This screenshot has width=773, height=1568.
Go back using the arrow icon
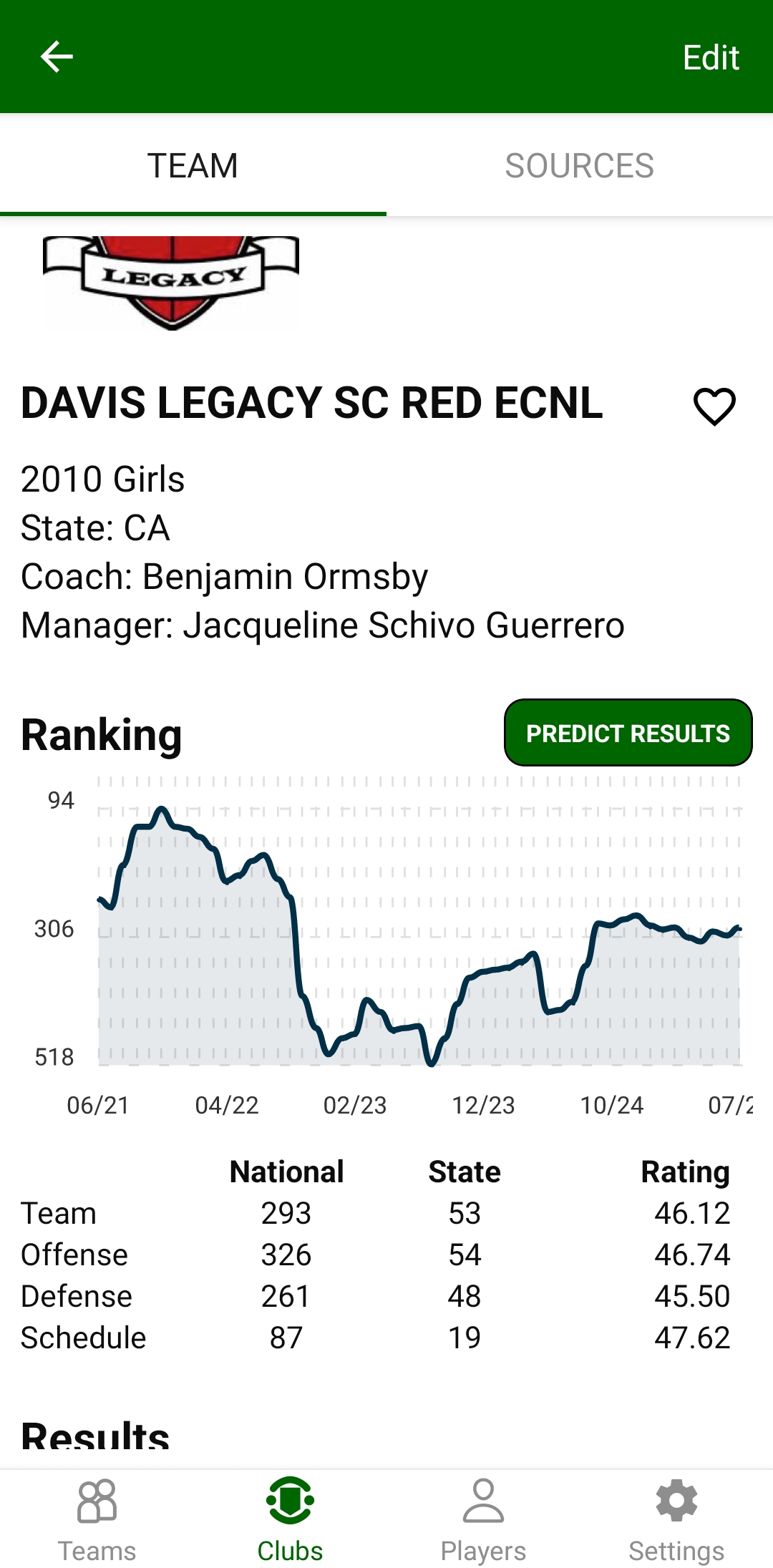(57, 57)
